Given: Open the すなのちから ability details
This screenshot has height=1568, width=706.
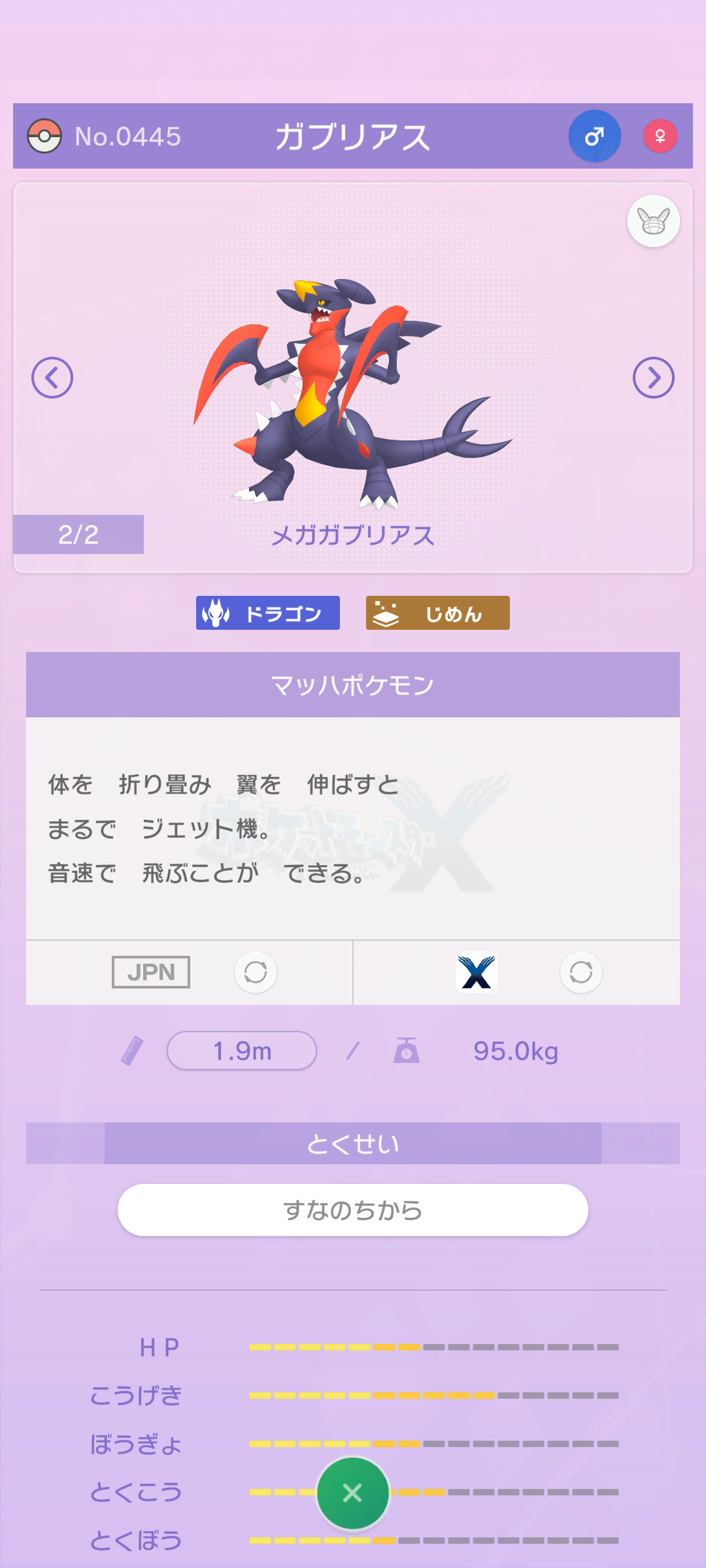Looking at the screenshot, I should tap(353, 1210).
